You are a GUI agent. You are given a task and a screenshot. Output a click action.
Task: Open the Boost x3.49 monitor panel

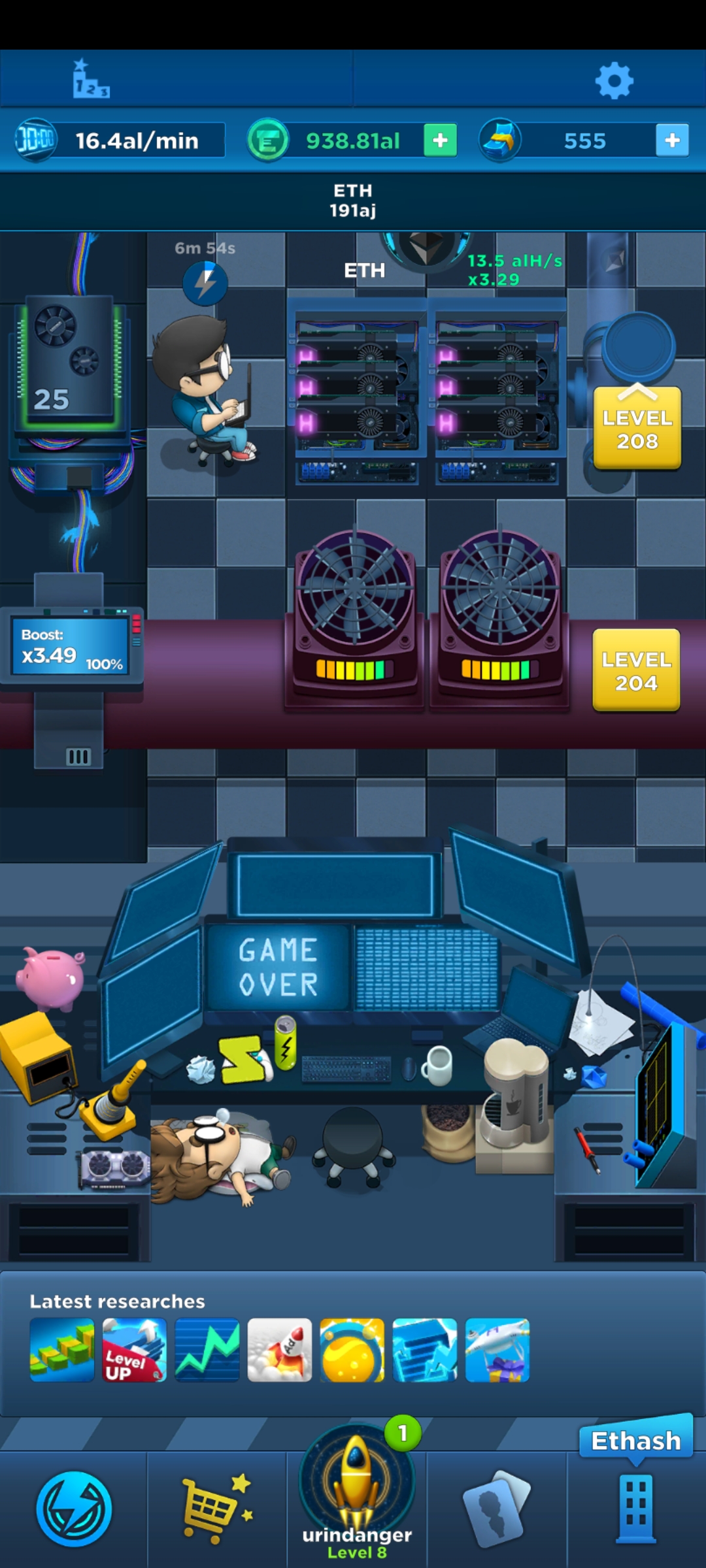(x=71, y=647)
